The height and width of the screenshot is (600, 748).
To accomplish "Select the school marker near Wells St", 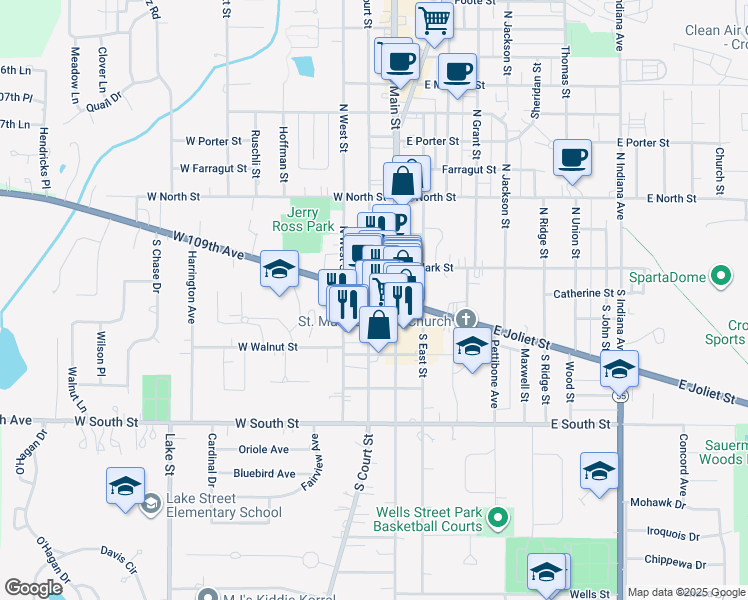I will click(x=546, y=572).
